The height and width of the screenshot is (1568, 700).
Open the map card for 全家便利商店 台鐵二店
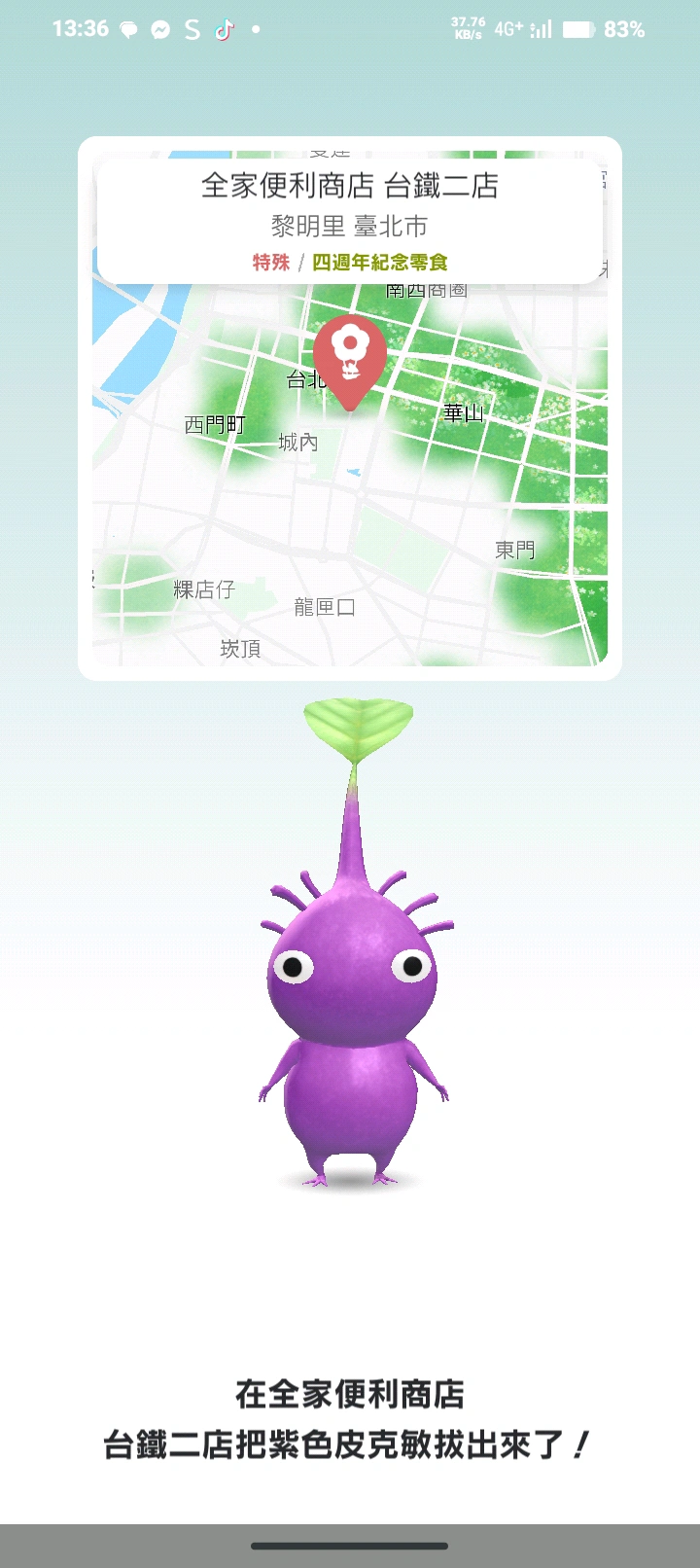tap(350, 409)
